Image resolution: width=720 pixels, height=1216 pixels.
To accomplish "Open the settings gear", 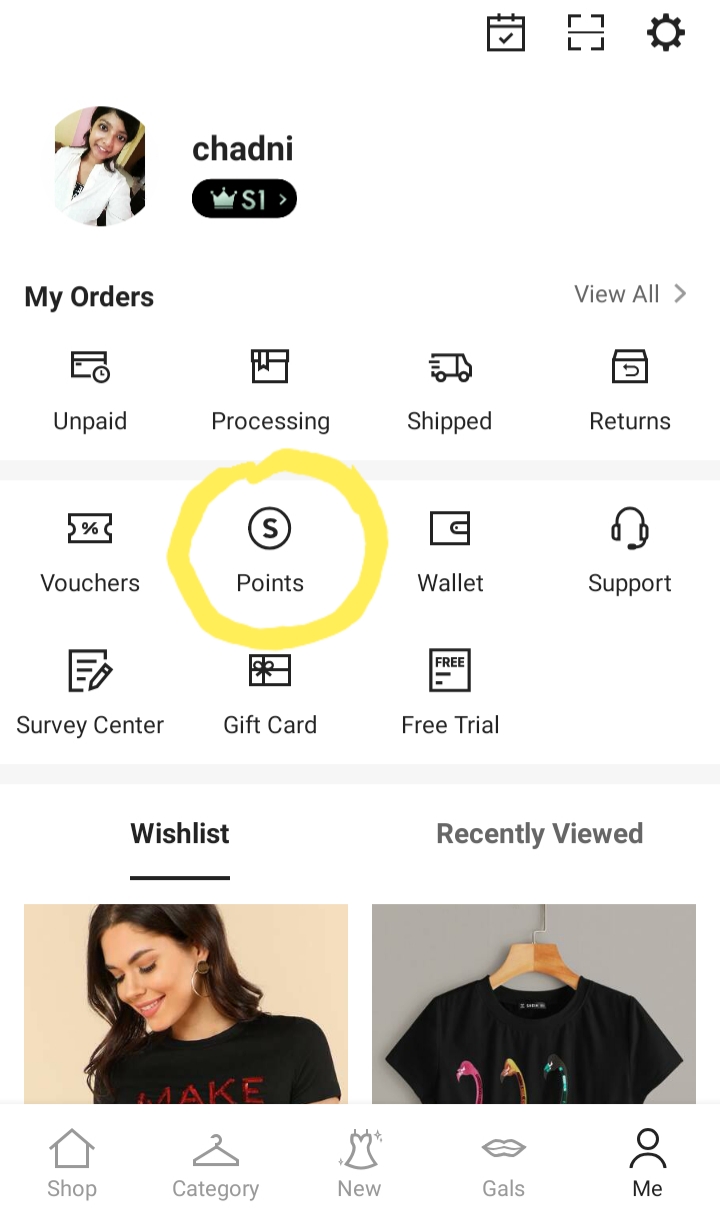I will pos(666,33).
